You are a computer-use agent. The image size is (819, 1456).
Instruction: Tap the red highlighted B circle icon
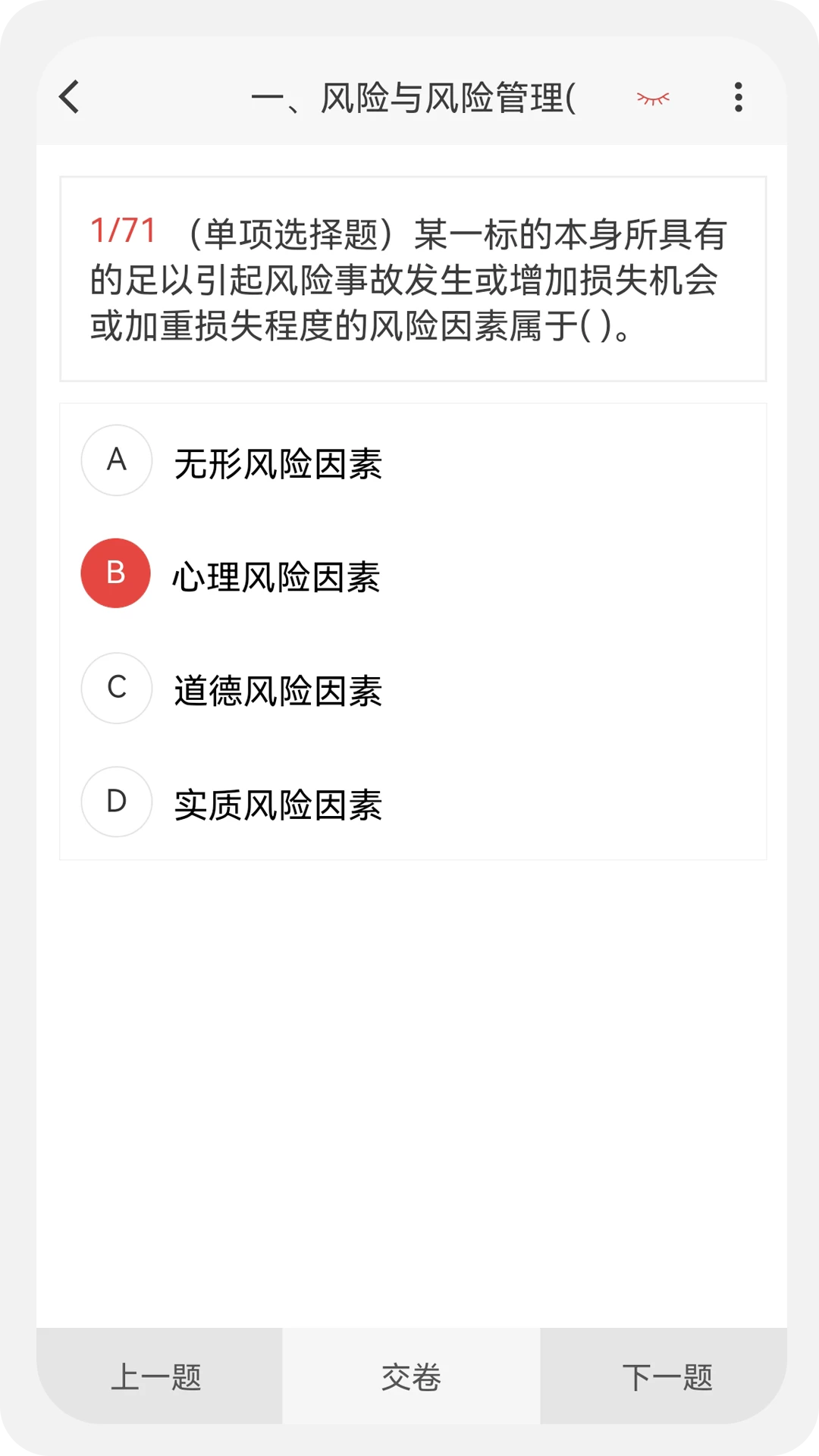tap(115, 573)
